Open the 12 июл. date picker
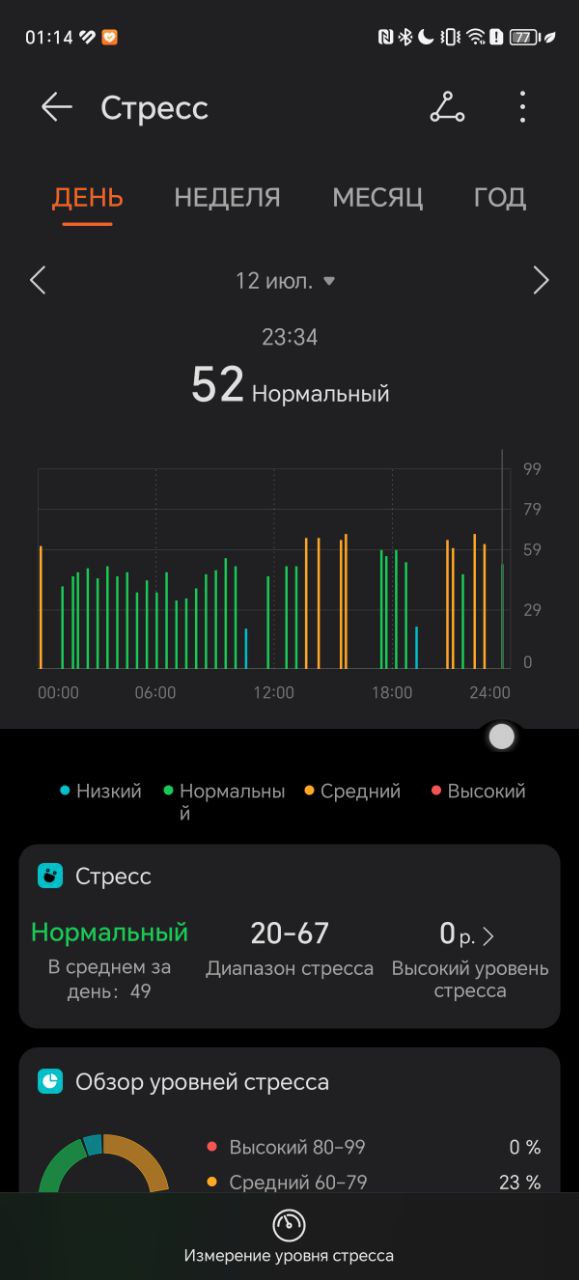Image resolution: width=579 pixels, height=1280 pixels. [285, 281]
